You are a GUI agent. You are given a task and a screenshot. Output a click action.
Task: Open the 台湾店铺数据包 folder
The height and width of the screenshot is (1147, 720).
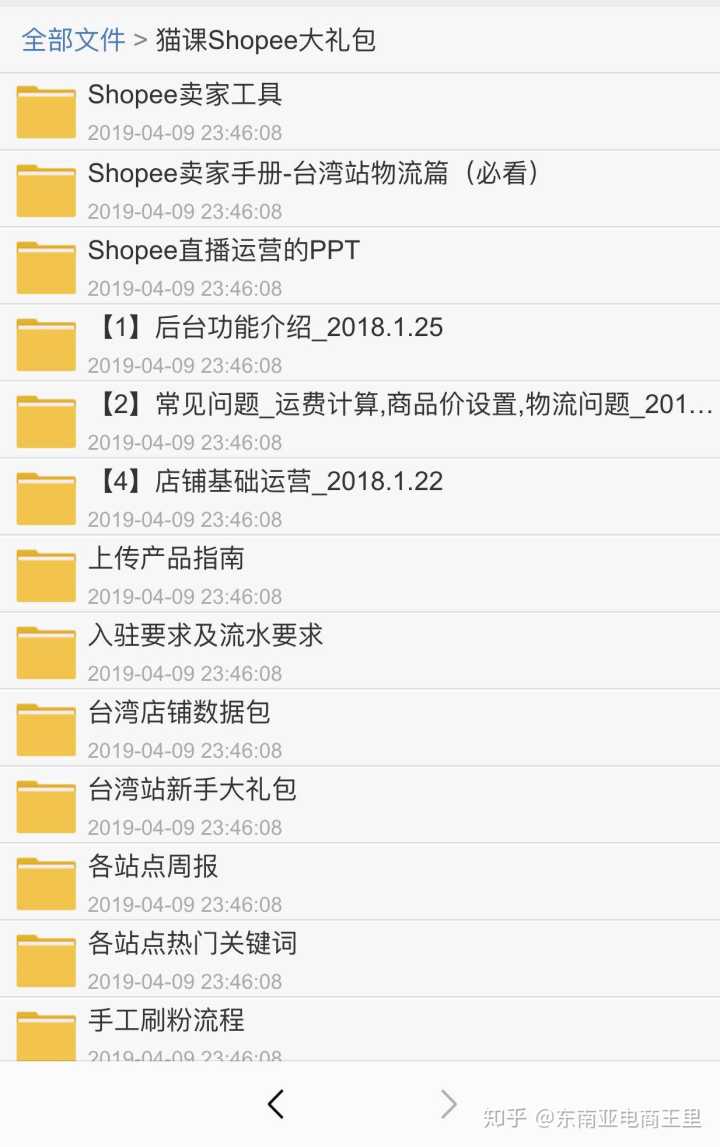[x=179, y=713]
